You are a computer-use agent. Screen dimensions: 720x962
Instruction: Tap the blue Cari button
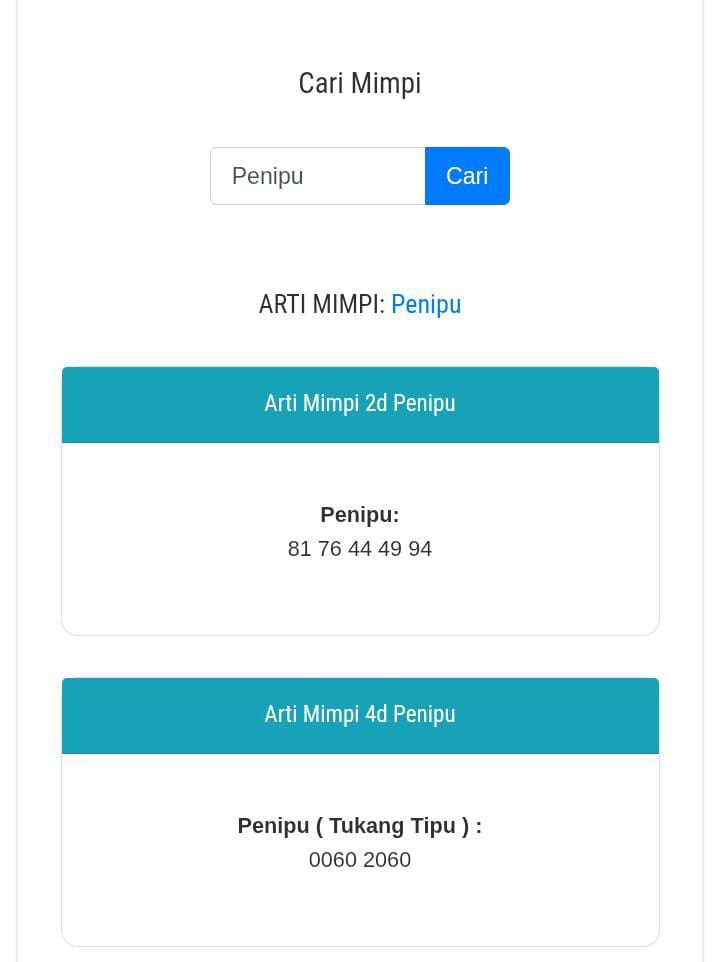467,176
